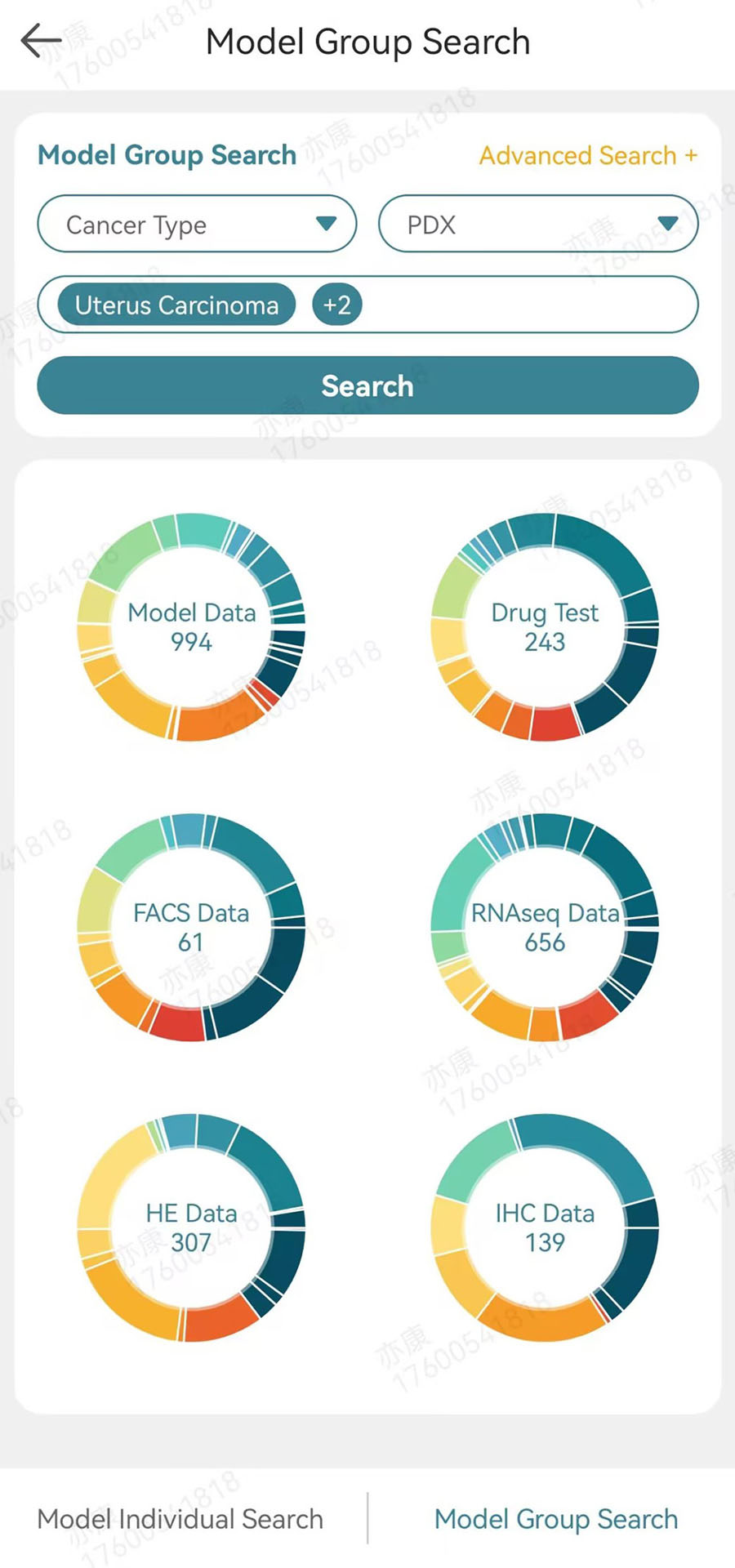Viewport: 735px width, 1568px height.
Task: Open Advanced Search options
Action: pyautogui.click(x=587, y=155)
